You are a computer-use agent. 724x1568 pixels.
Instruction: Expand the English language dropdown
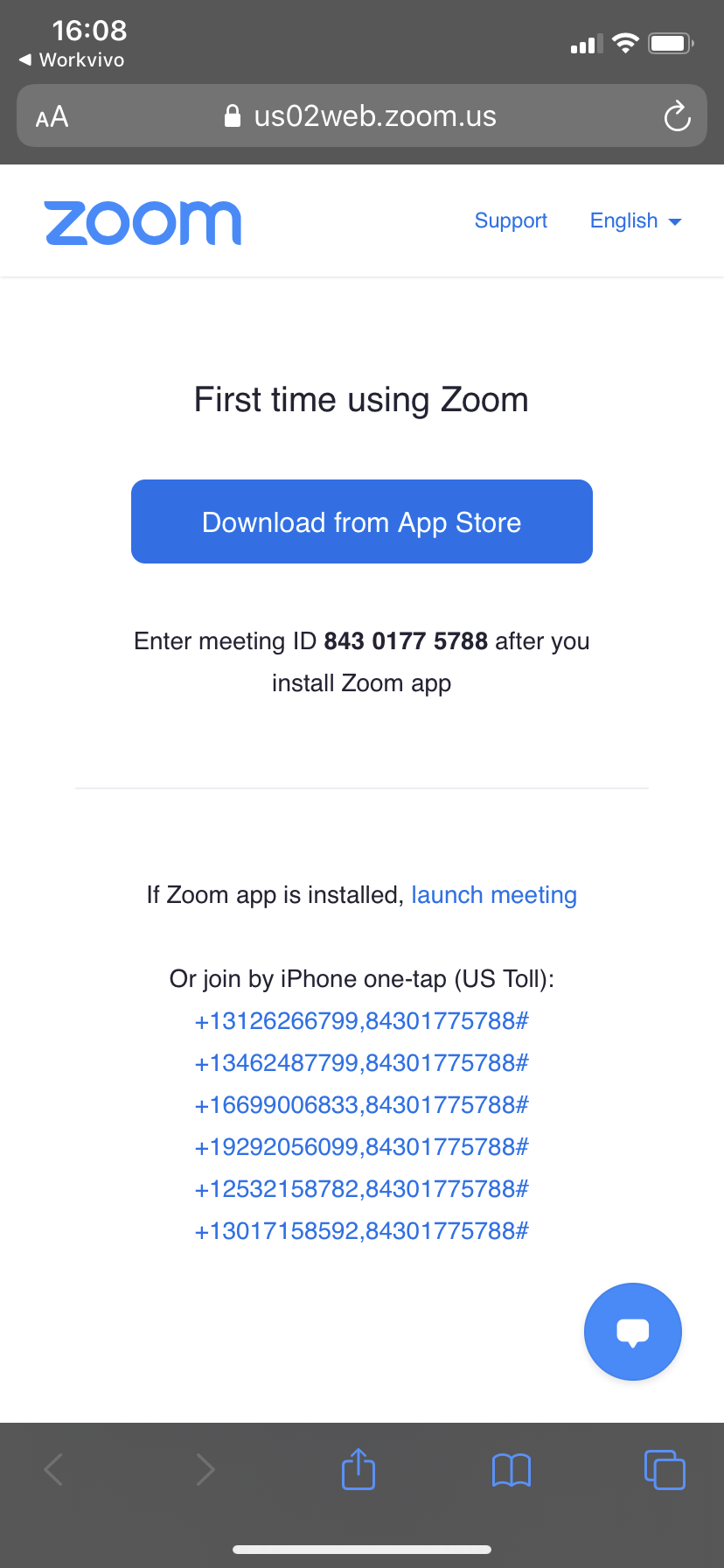(635, 220)
